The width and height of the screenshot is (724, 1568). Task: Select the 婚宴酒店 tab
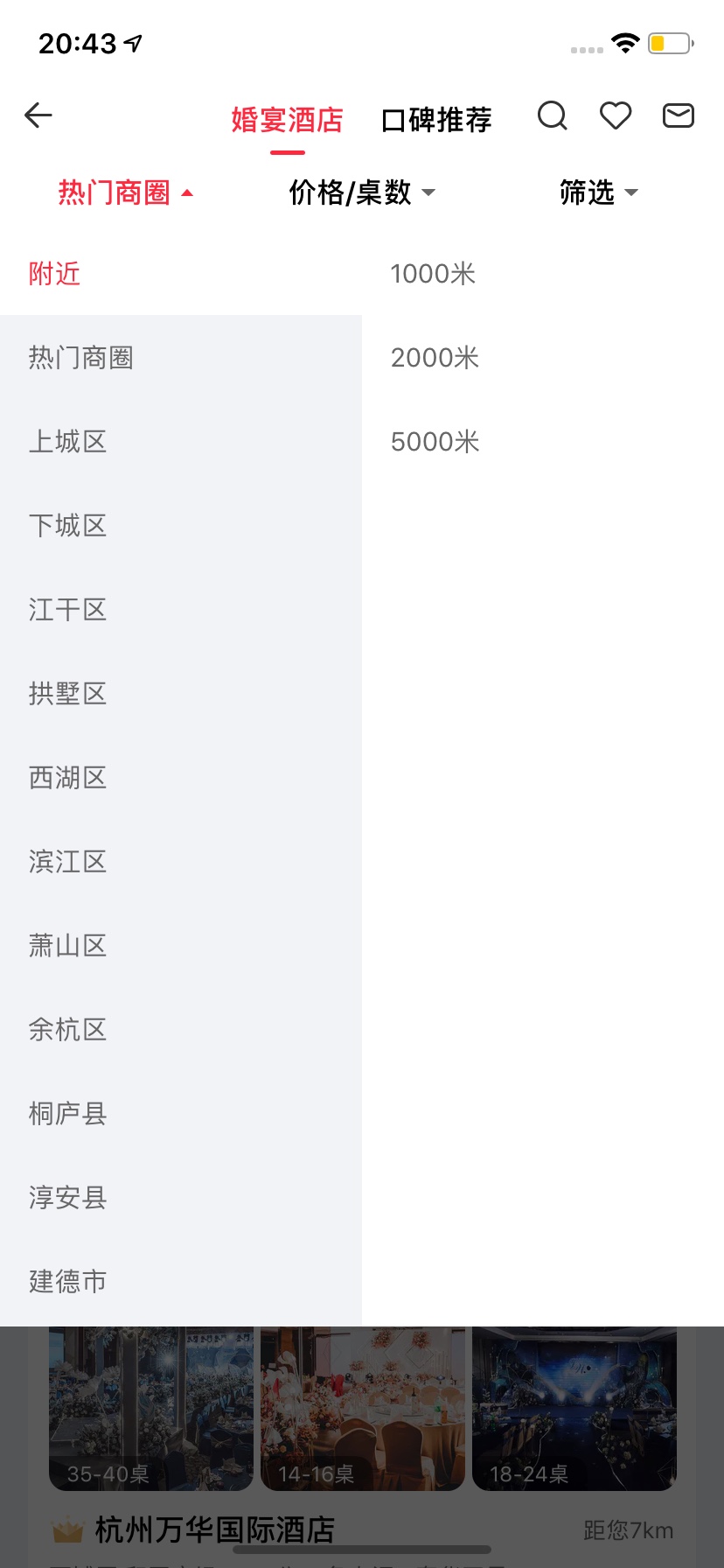[287, 120]
